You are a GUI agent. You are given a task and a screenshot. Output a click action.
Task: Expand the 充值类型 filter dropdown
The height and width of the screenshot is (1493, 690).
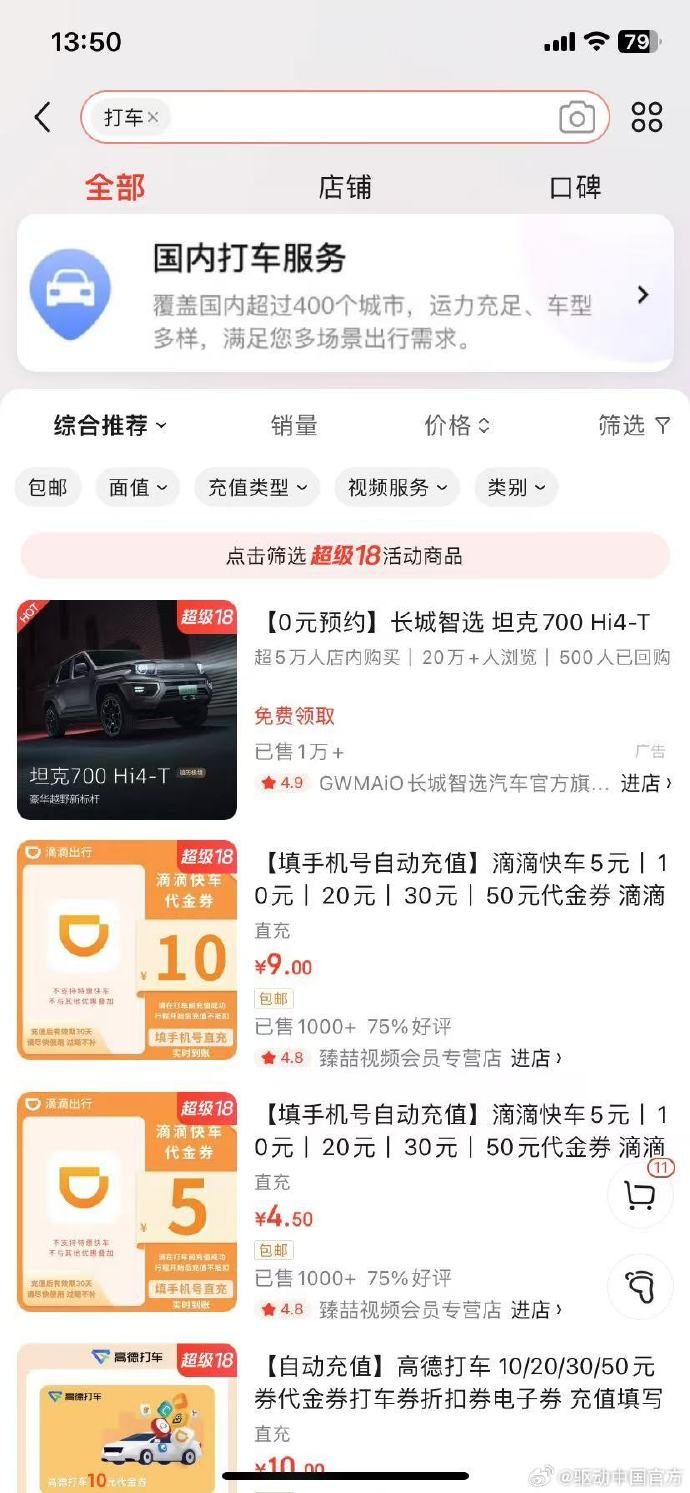pos(257,487)
